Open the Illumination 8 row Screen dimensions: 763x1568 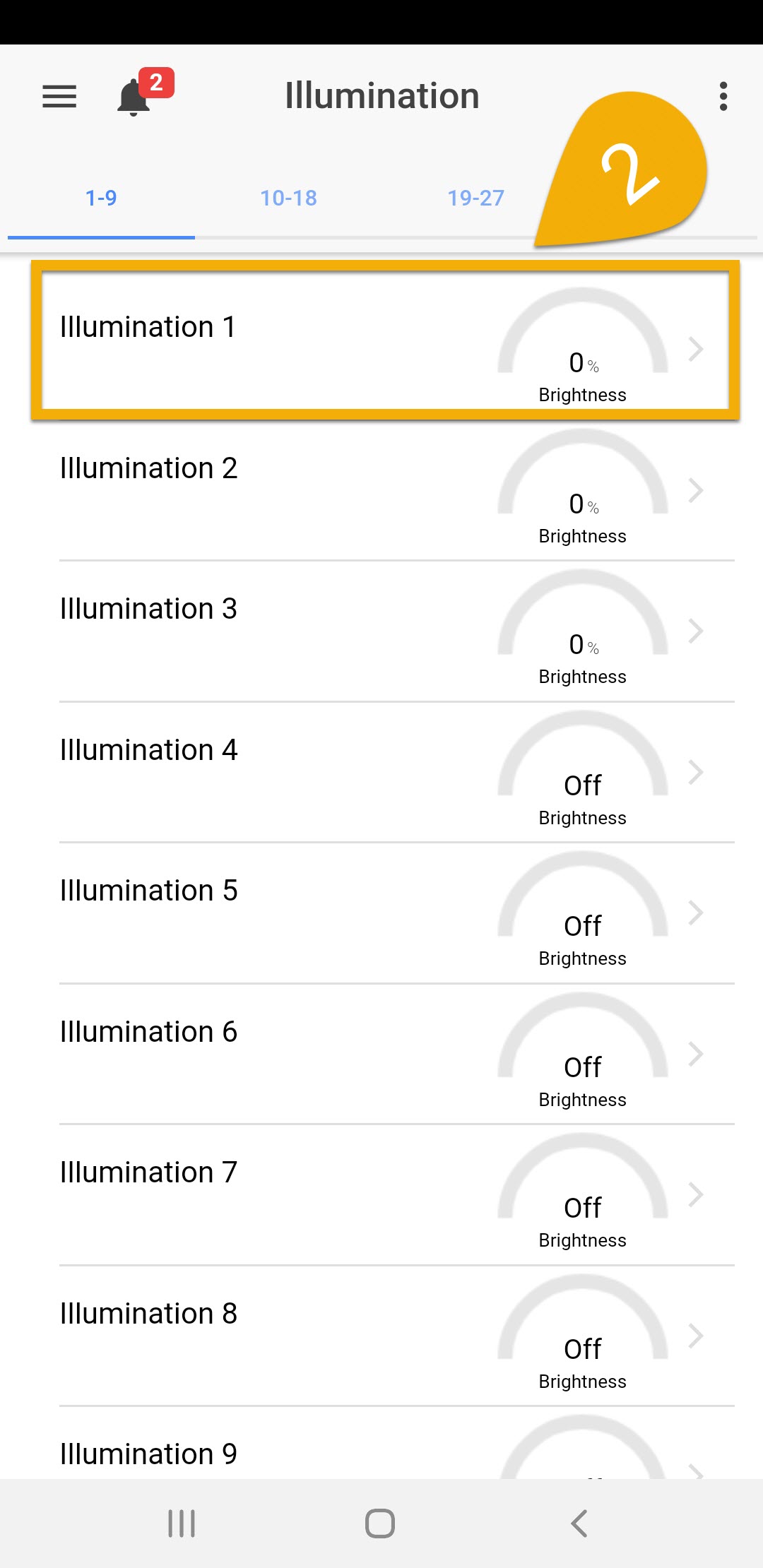click(385, 1336)
